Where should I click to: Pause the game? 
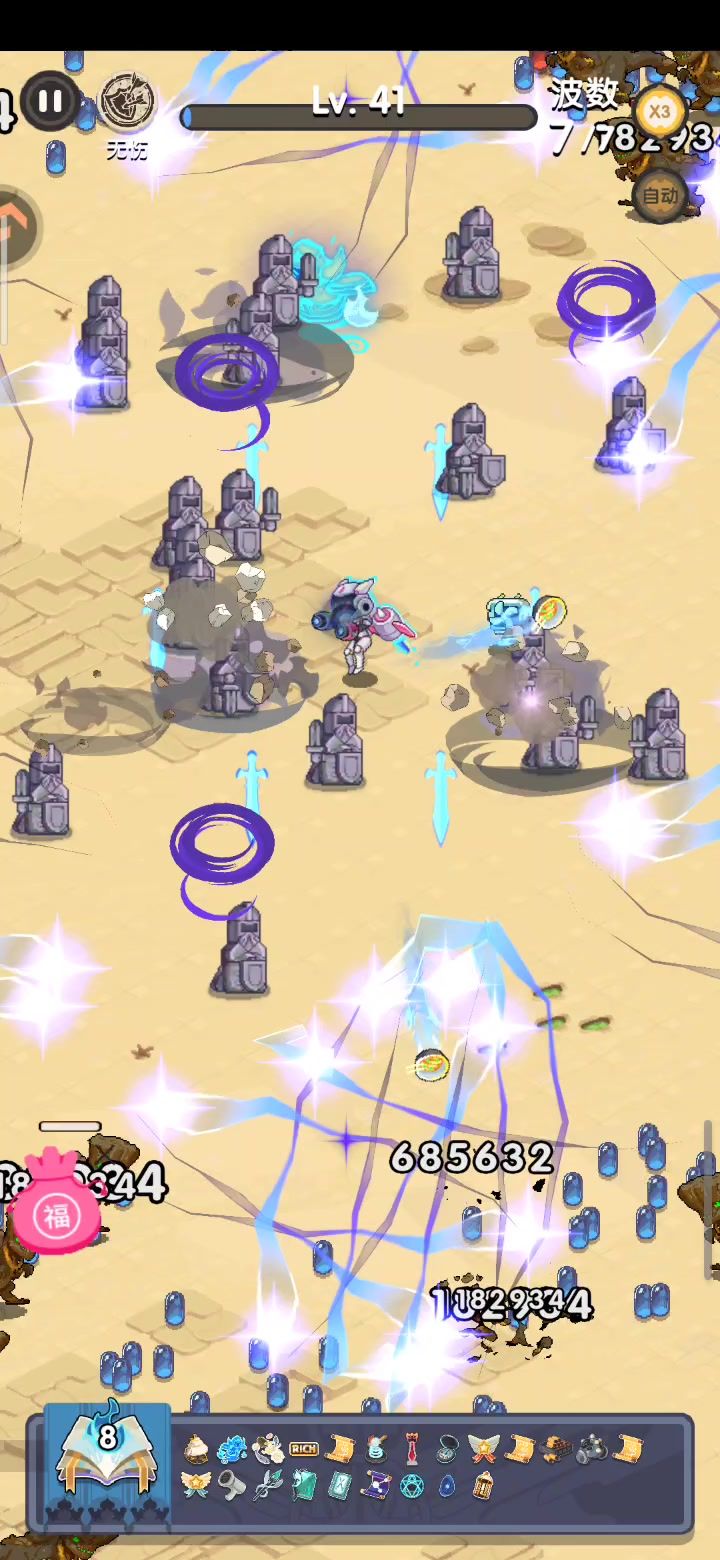point(51,101)
